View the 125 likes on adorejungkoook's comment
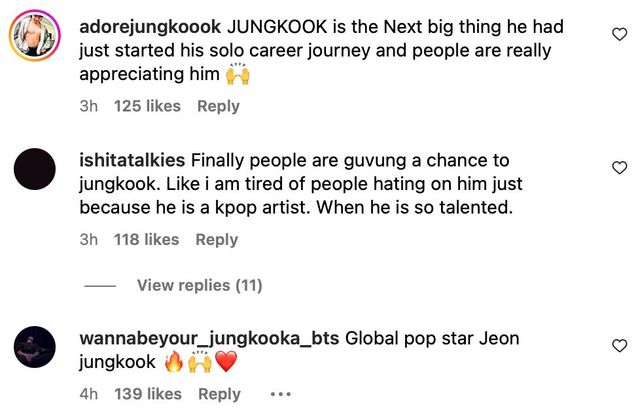Viewport: 640px width, 414px height. click(148, 106)
